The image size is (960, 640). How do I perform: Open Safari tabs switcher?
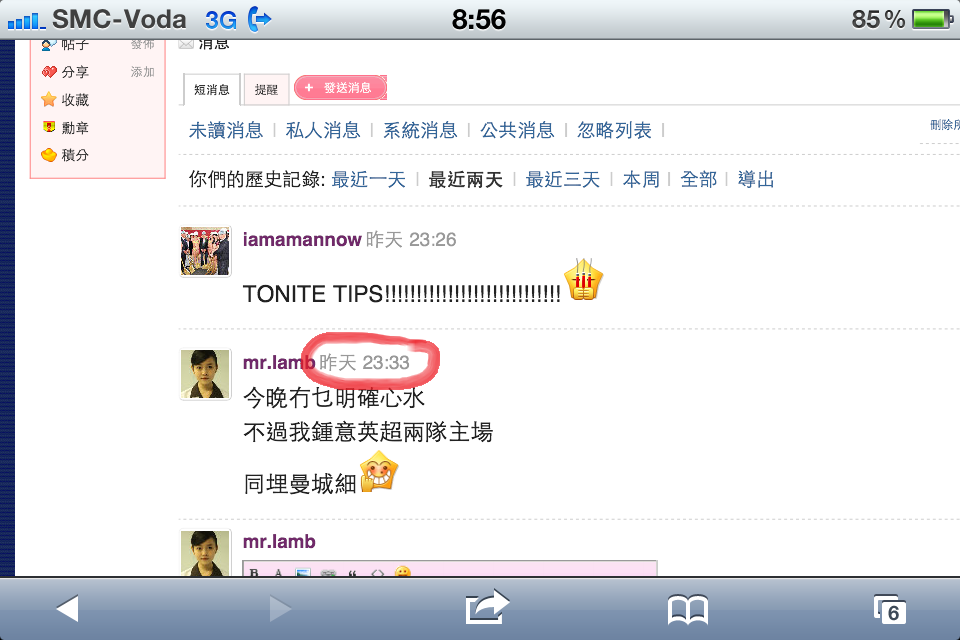click(889, 608)
